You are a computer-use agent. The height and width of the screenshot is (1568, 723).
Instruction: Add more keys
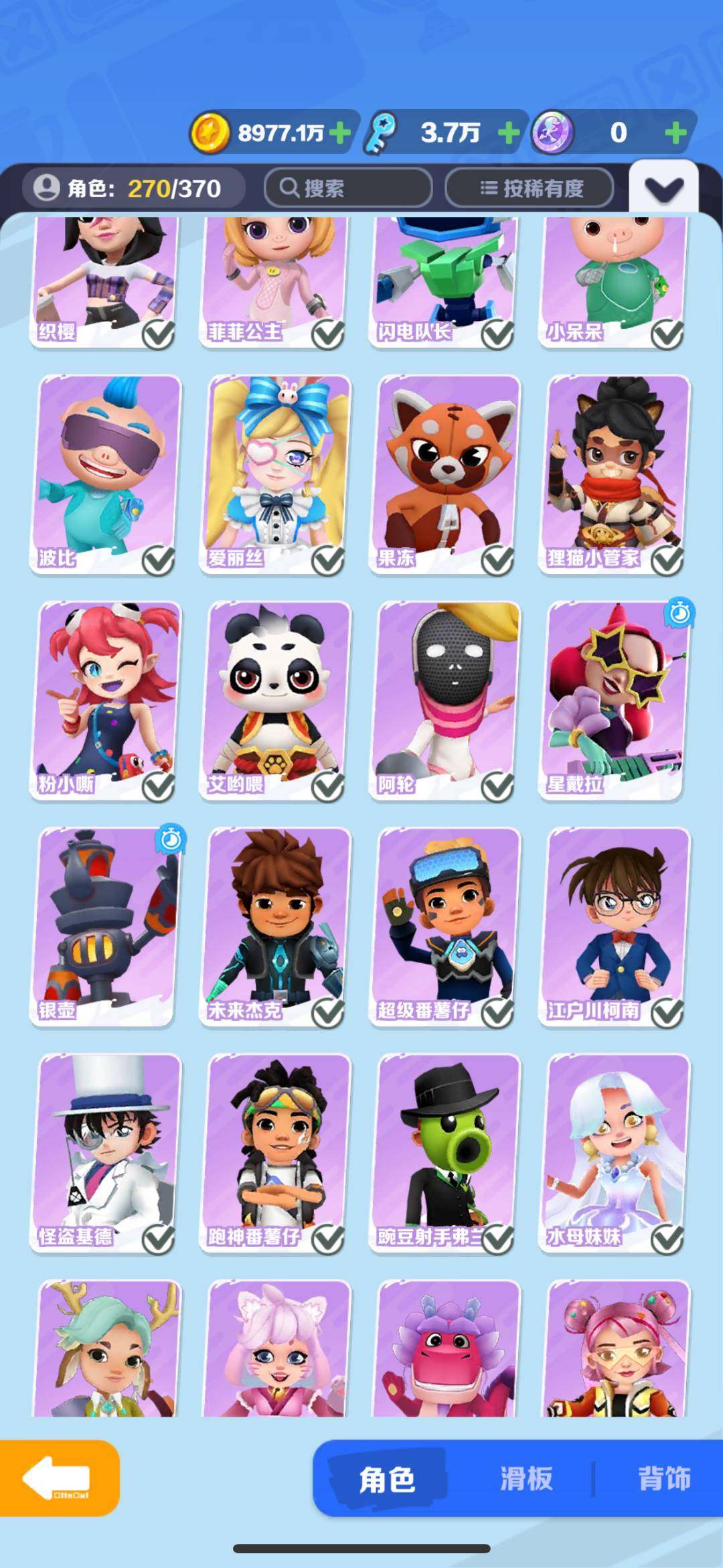point(509,133)
